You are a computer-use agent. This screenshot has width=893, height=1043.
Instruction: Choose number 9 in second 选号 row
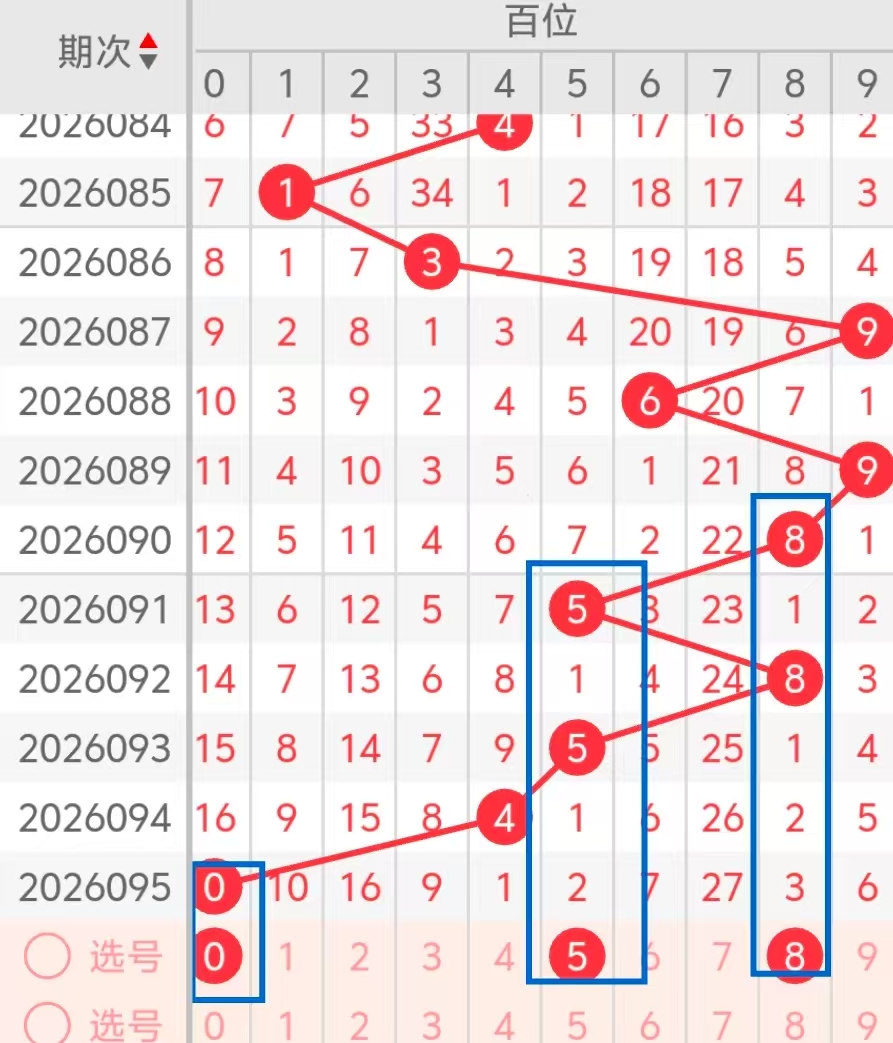coord(866,1026)
